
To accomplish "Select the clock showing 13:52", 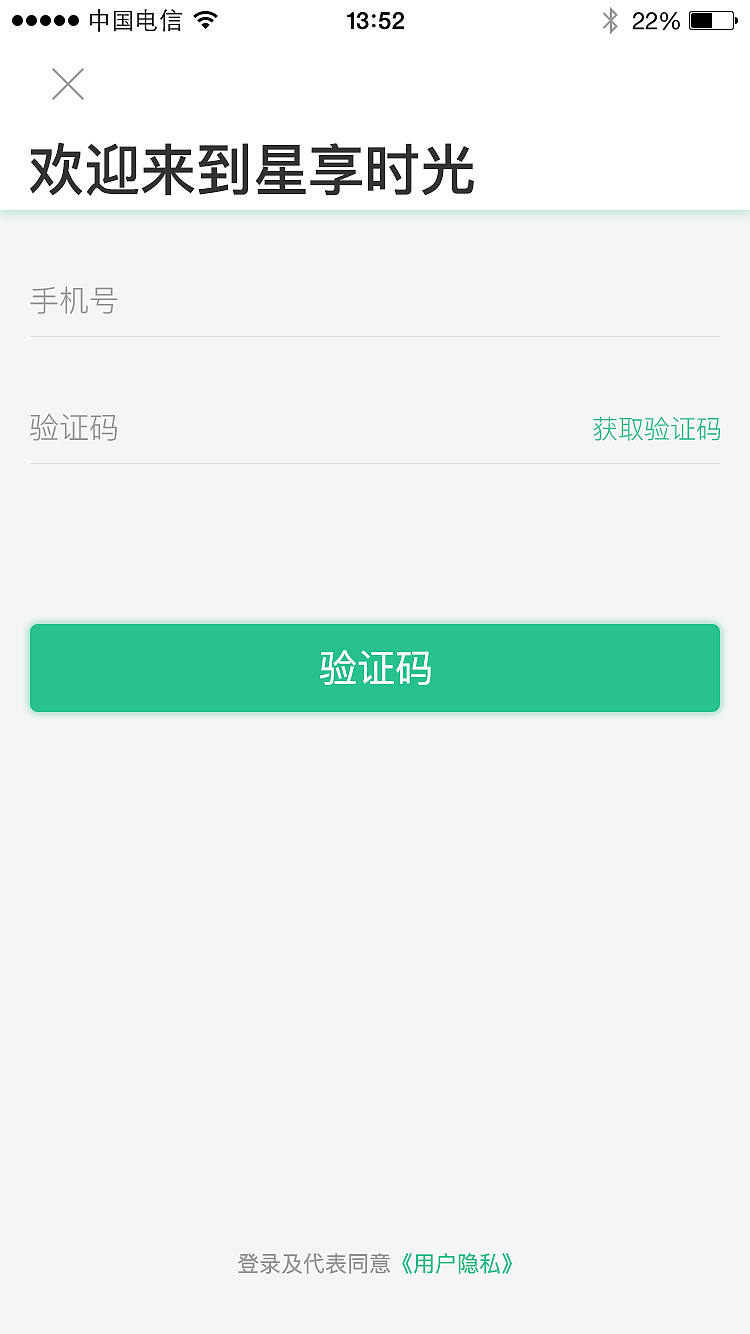I will 375,19.
